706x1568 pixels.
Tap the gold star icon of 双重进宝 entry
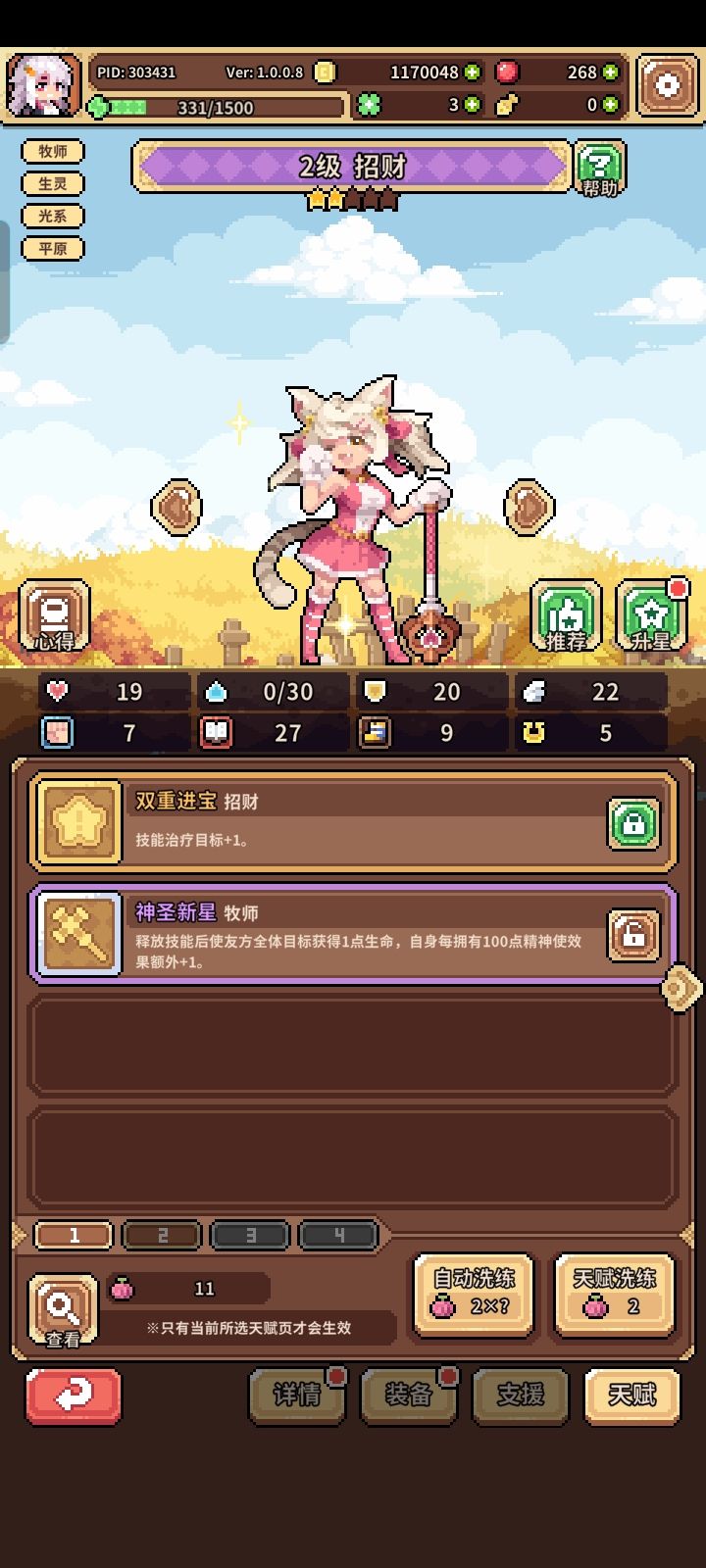(x=76, y=823)
